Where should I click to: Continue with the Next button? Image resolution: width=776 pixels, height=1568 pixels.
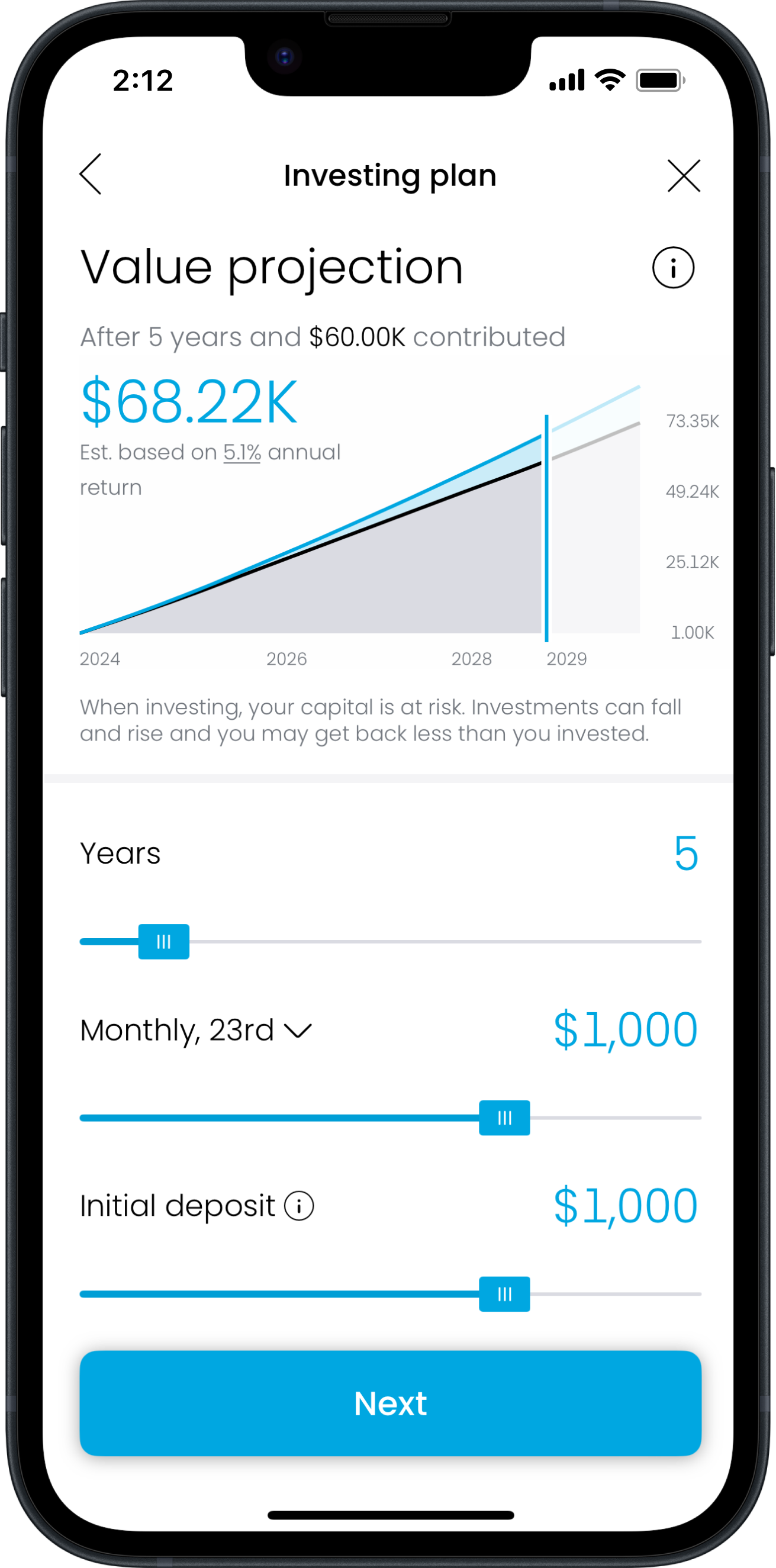[x=390, y=1403]
